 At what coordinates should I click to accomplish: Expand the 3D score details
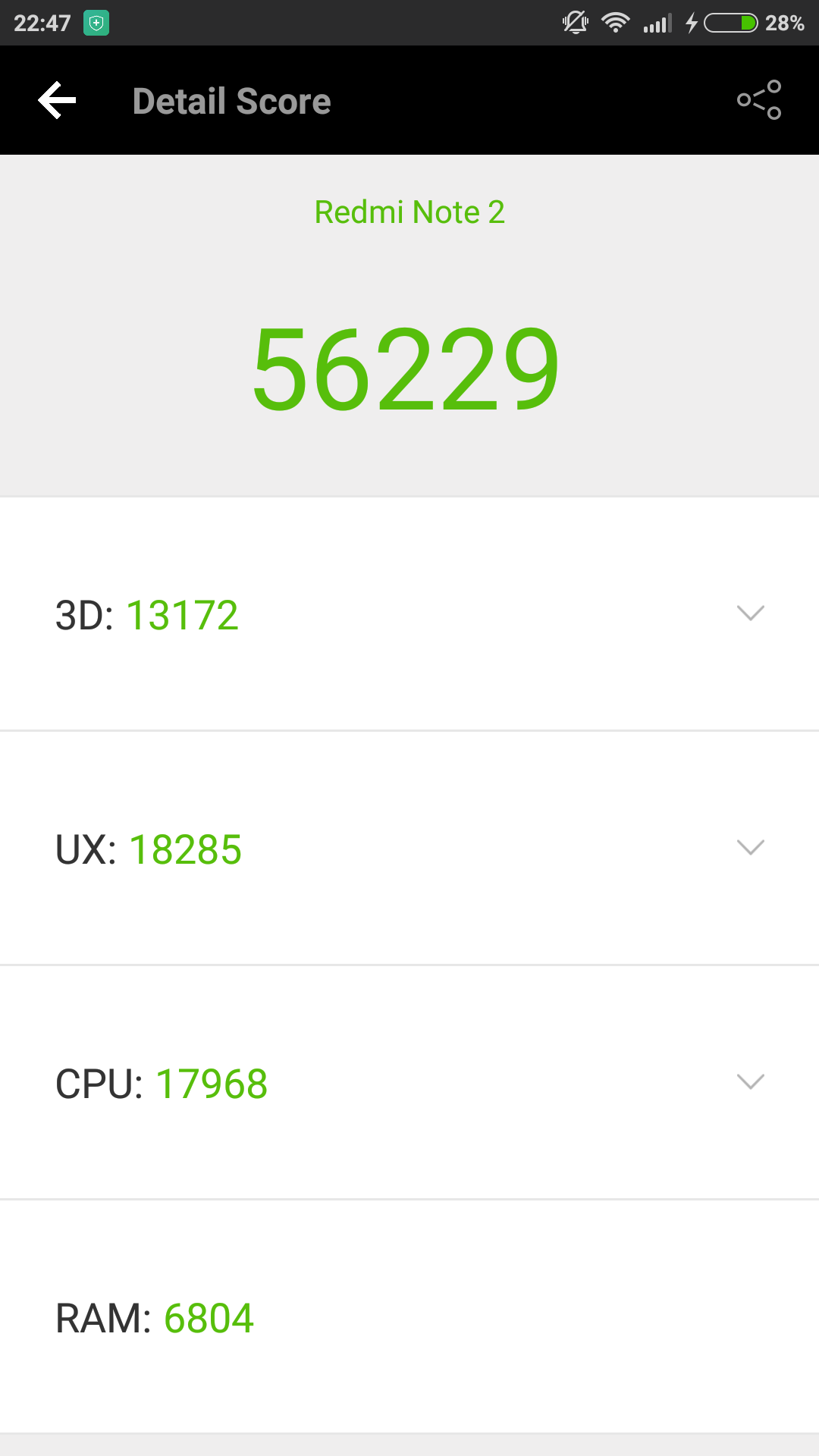[750, 613]
